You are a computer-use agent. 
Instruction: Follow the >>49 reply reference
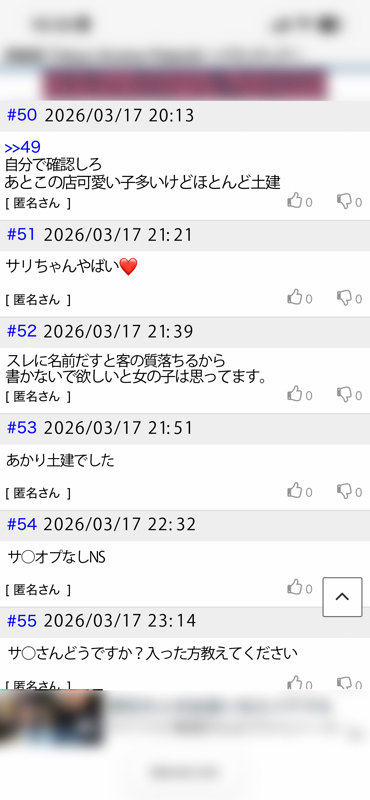click(x=22, y=147)
